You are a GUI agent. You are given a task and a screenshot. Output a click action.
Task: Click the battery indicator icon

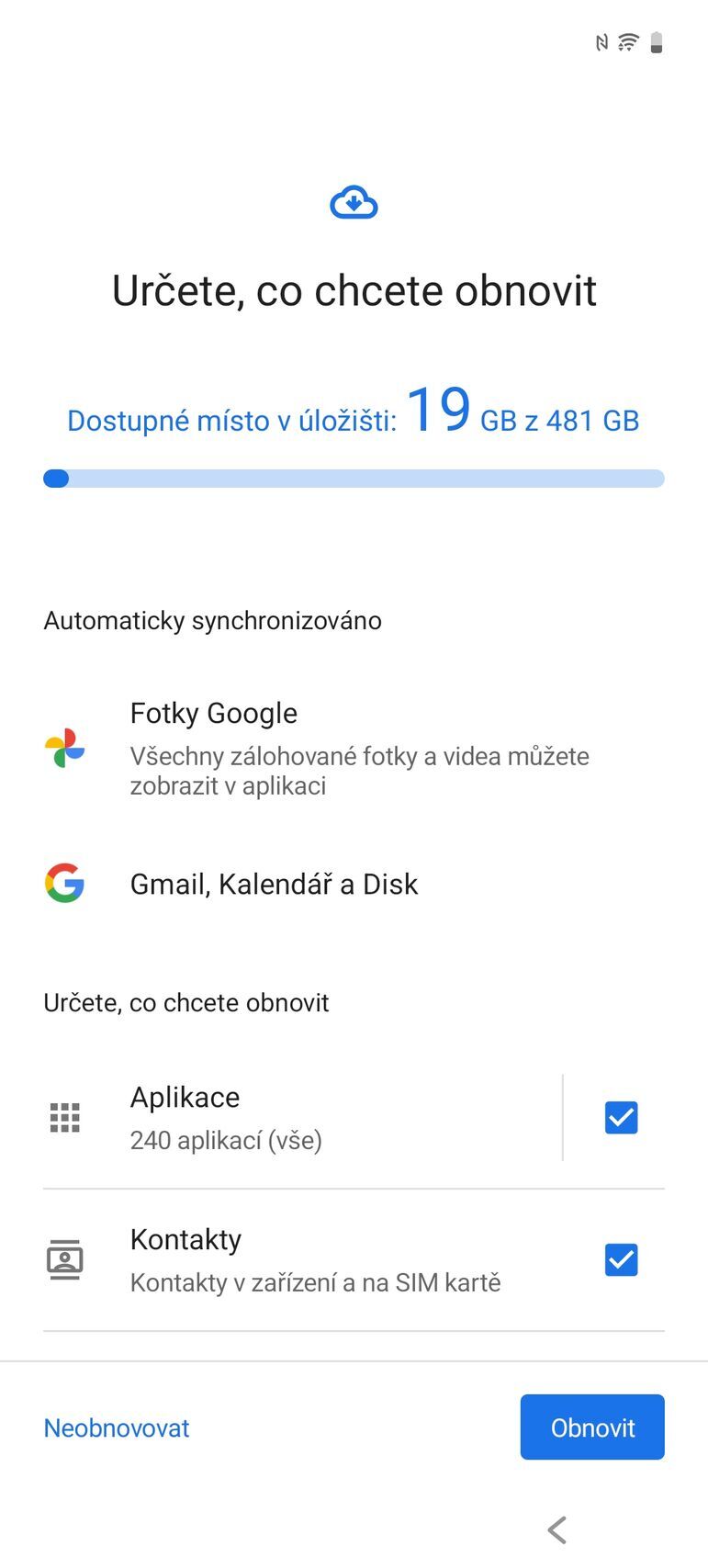pos(657,42)
